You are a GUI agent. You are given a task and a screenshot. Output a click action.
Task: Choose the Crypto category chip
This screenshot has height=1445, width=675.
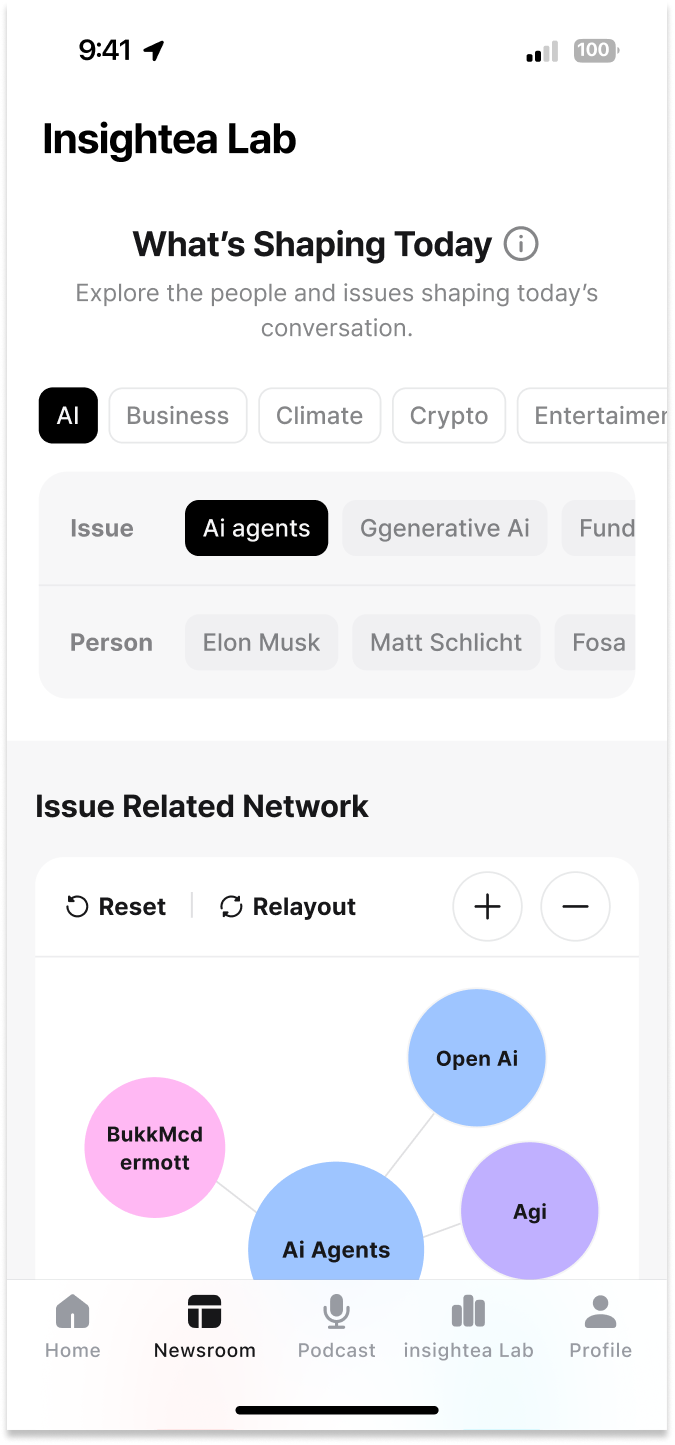(x=449, y=415)
